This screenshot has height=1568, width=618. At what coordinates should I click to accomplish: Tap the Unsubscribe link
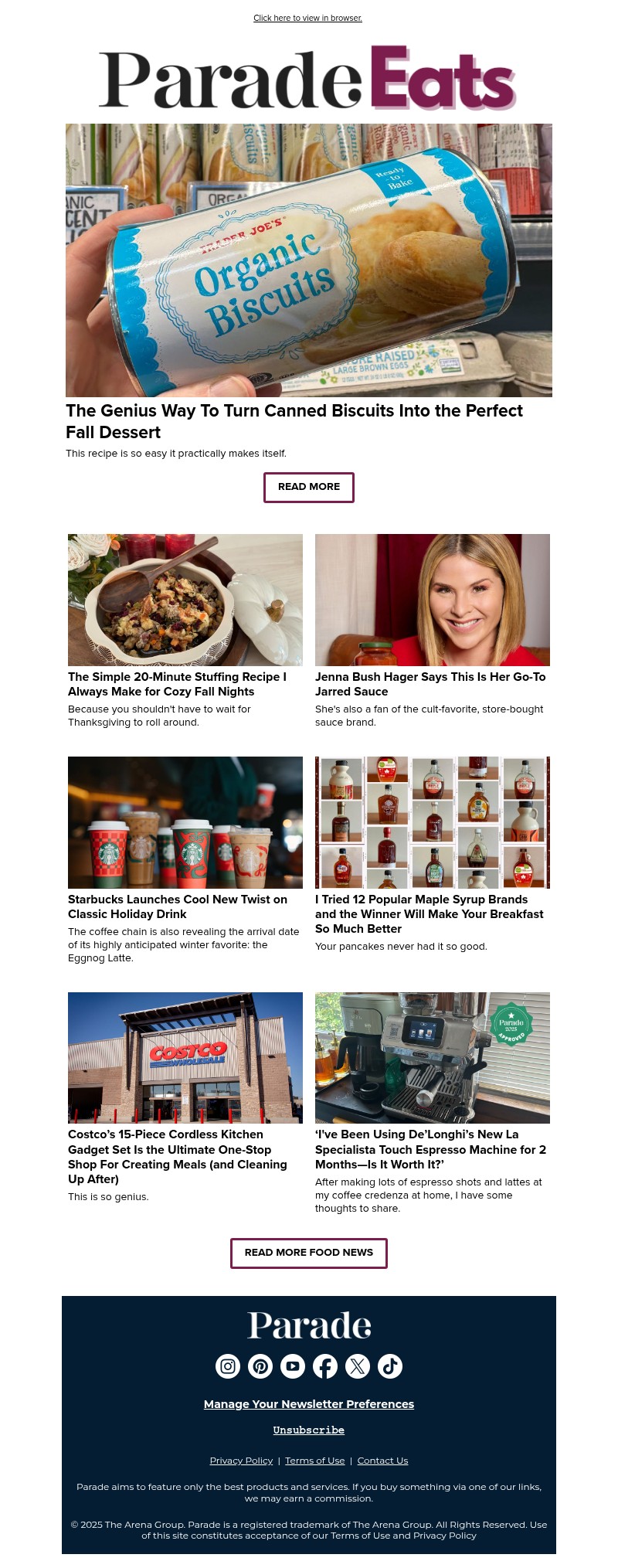click(308, 1430)
